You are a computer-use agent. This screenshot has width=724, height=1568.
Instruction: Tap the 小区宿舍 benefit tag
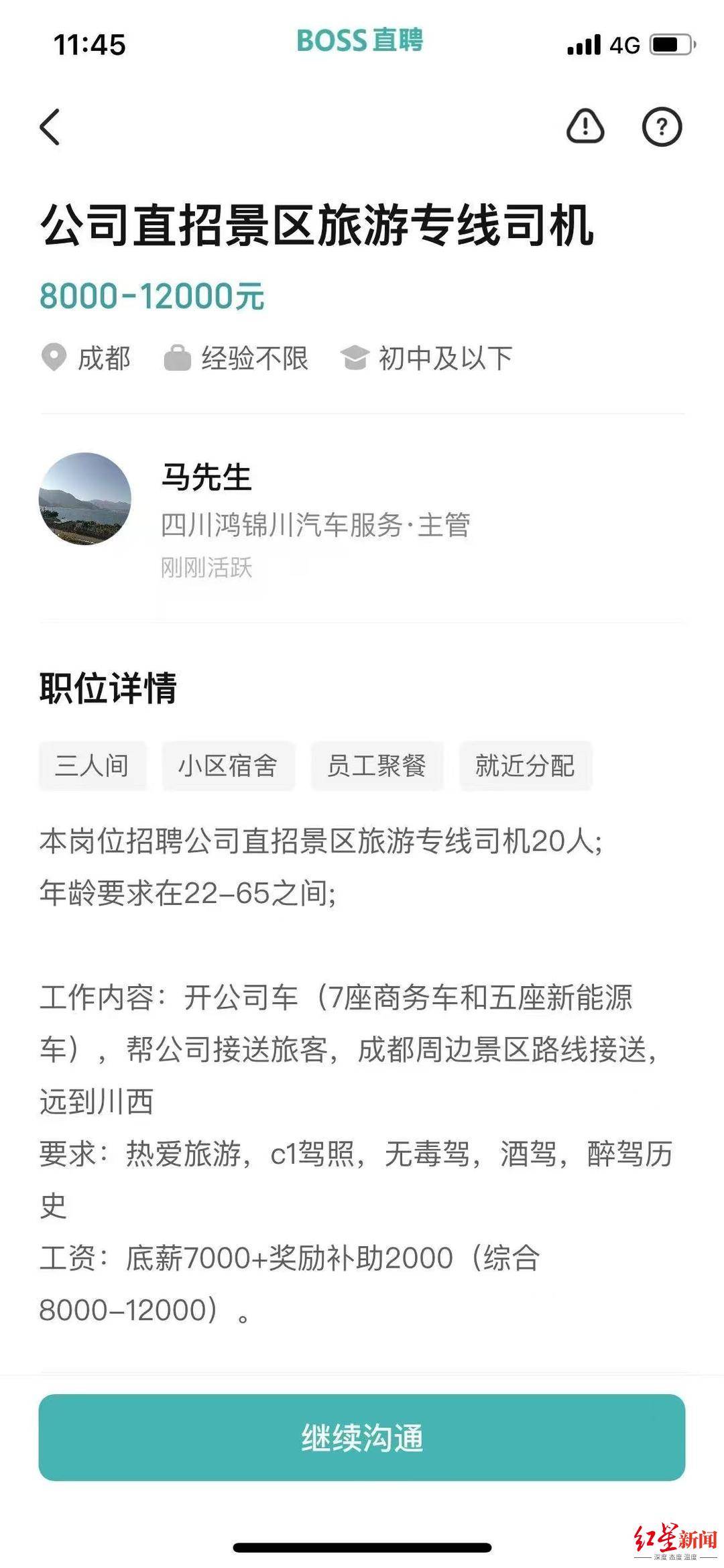(x=228, y=768)
